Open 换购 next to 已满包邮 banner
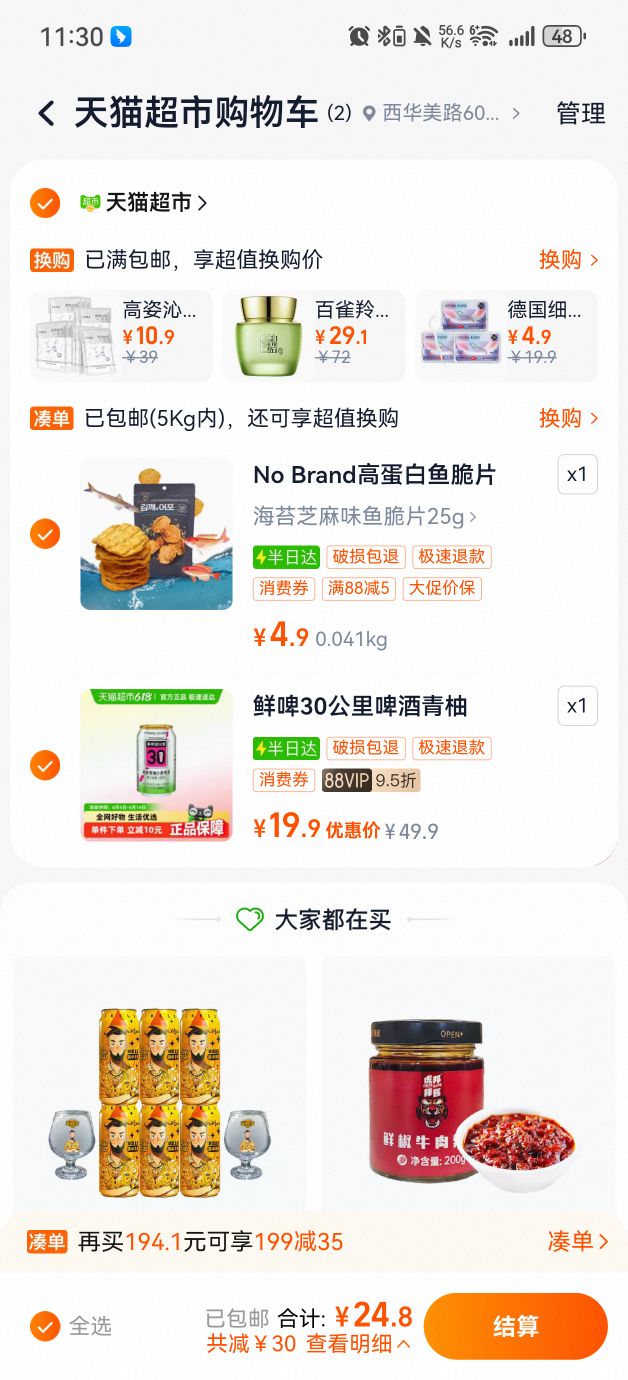This screenshot has height=1380, width=628. 568,260
